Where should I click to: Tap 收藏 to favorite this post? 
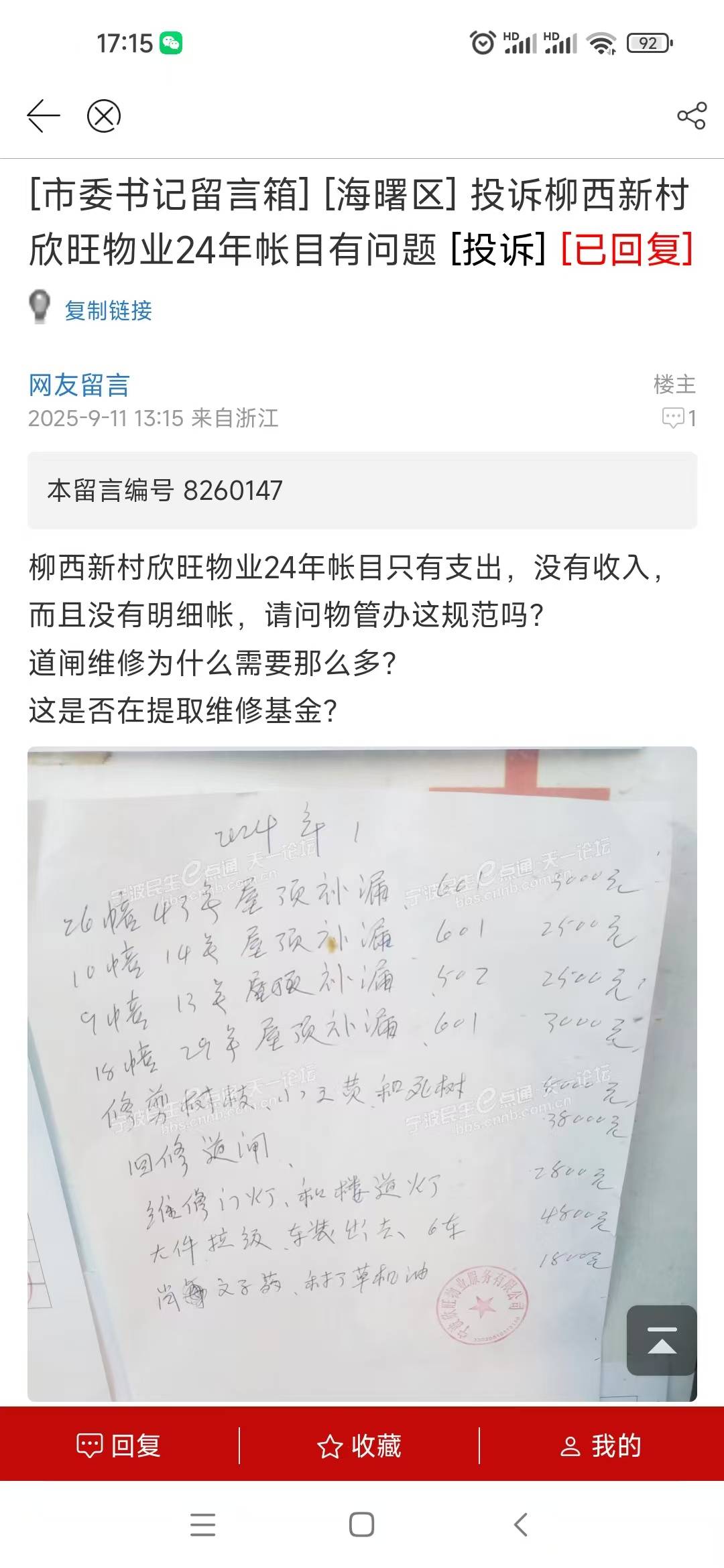pyautogui.click(x=359, y=1445)
